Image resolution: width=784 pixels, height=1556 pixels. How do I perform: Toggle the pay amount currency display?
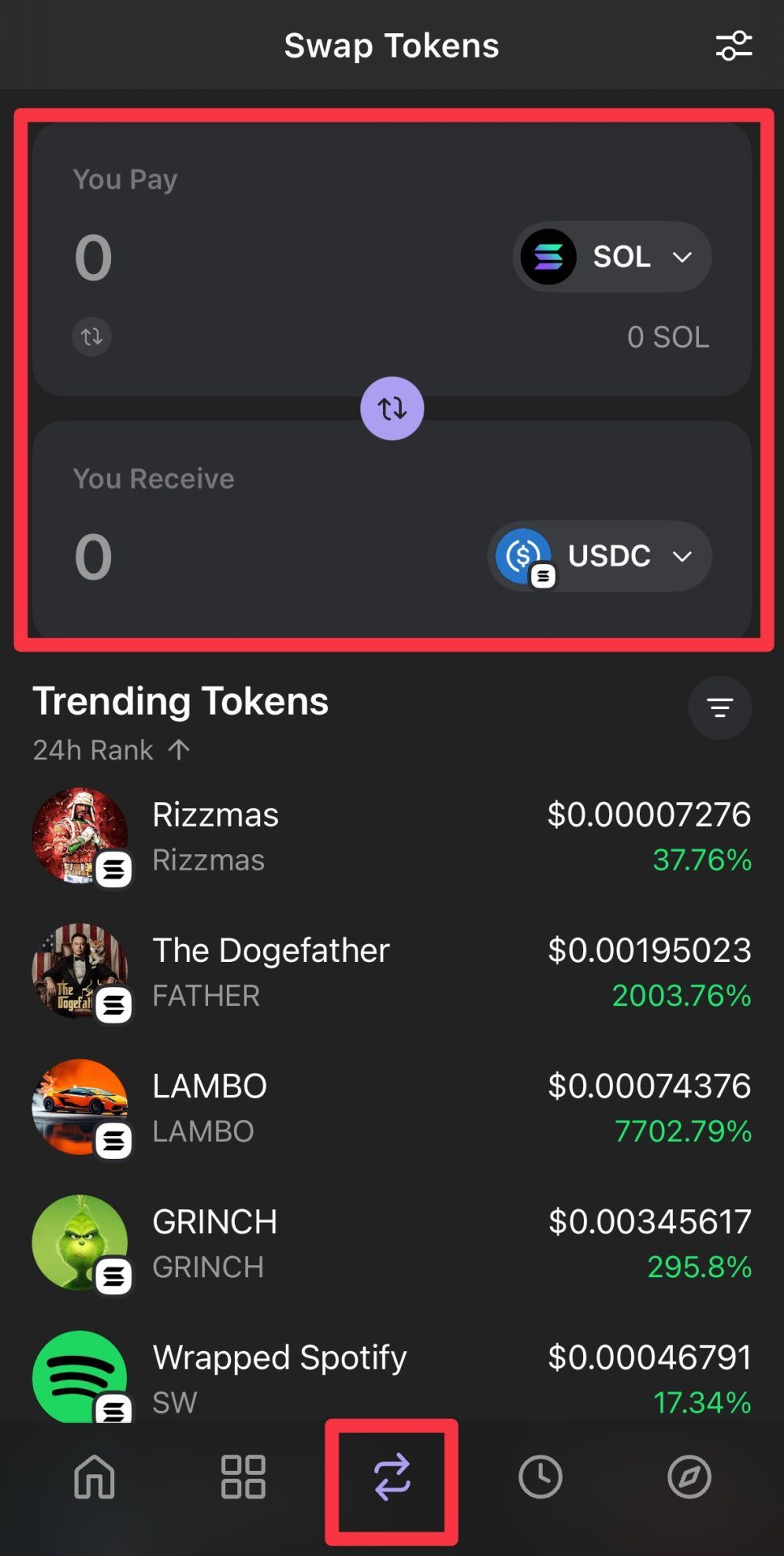[92, 336]
